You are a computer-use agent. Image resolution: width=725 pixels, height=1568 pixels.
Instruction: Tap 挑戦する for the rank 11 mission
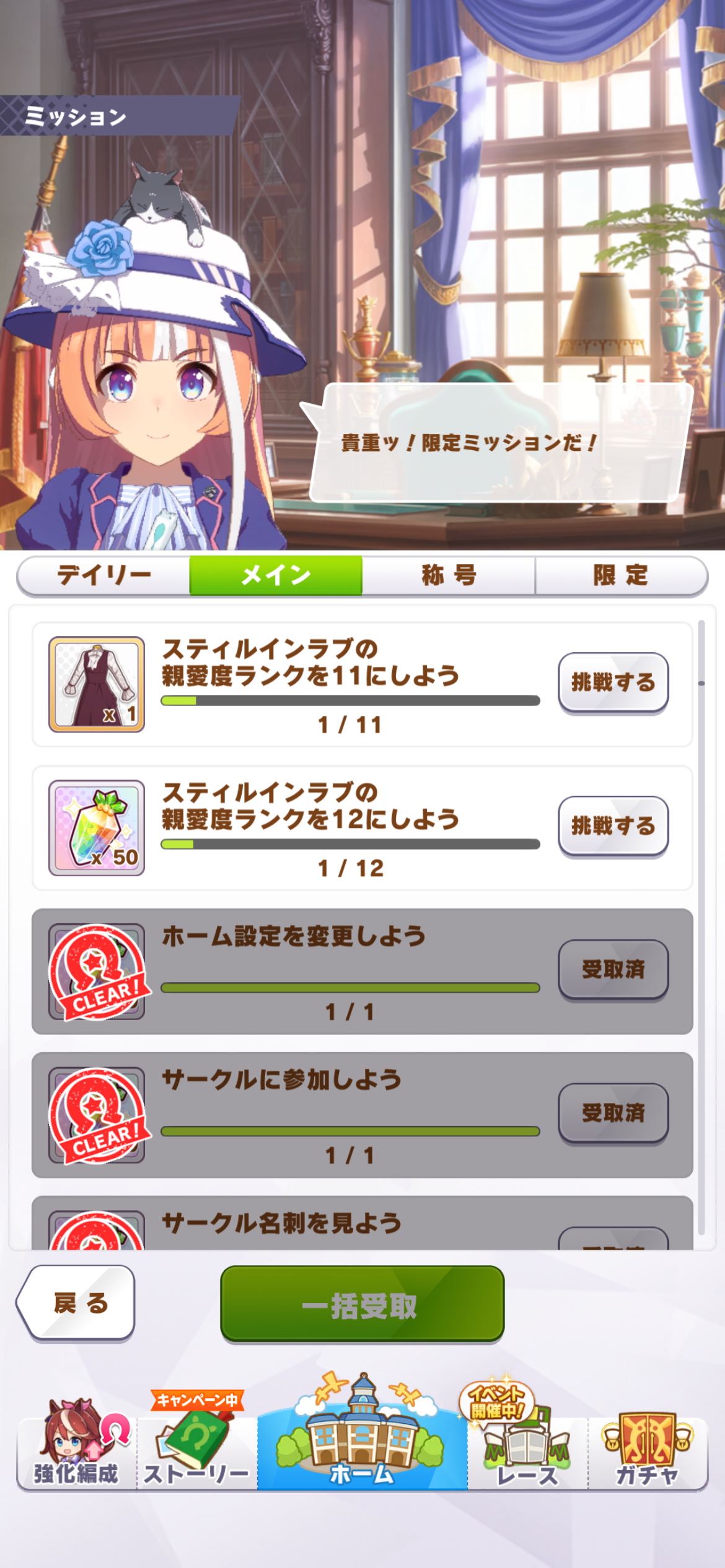tap(613, 682)
